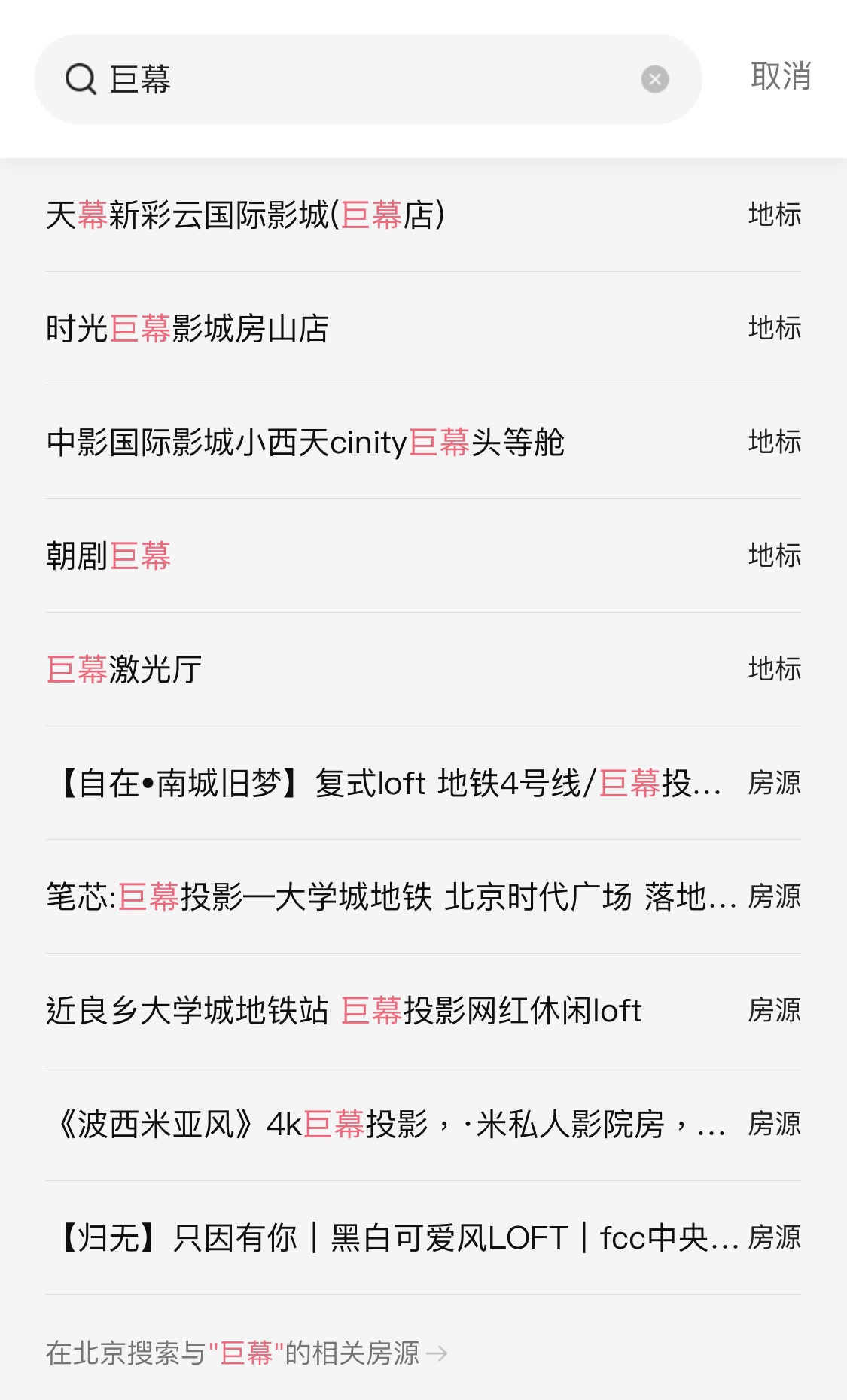View 近良乡大学城地铁站 巨幕投影网红休闲loft listing
Image resolution: width=847 pixels, height=1400 pixels.
(423, 1011)
